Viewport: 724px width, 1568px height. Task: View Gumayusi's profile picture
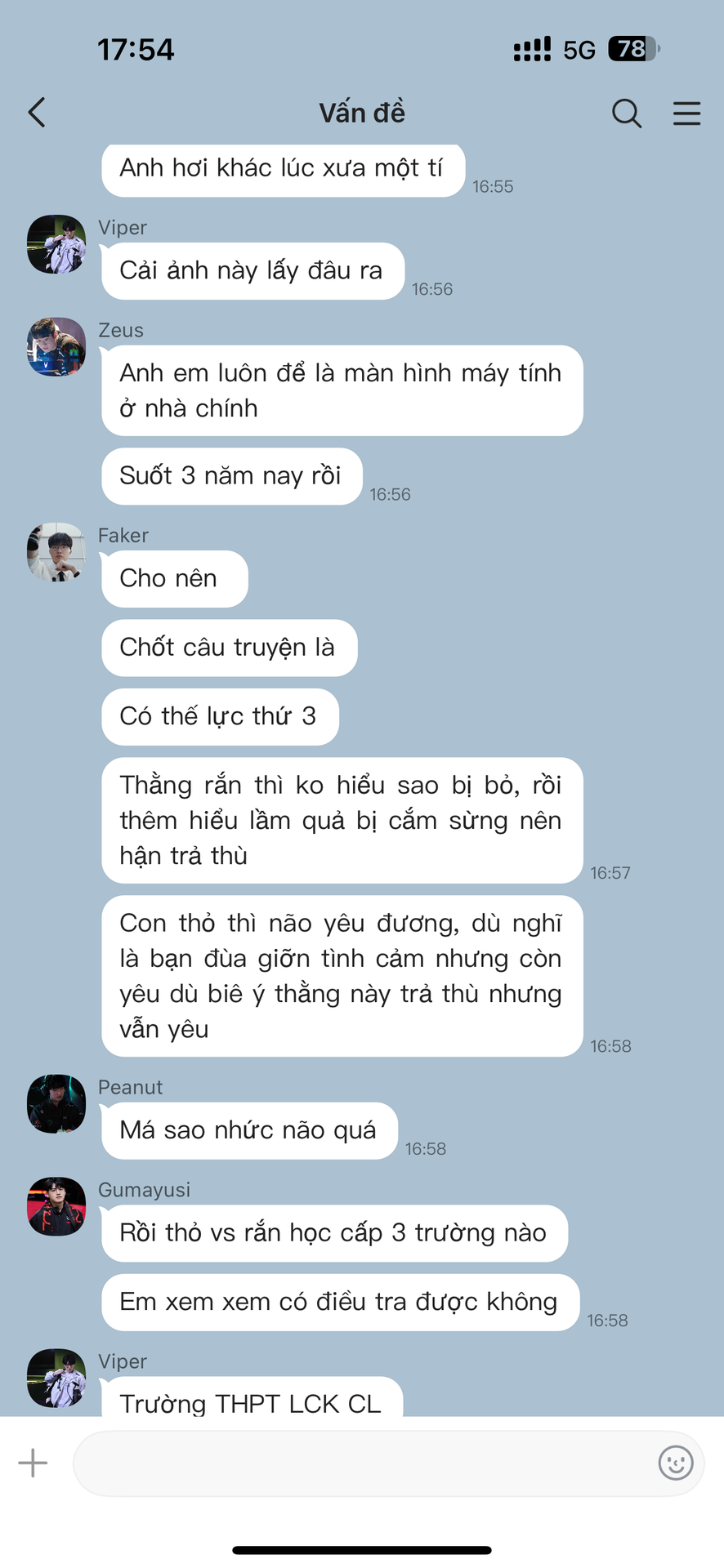click(x=56, y=1206)
